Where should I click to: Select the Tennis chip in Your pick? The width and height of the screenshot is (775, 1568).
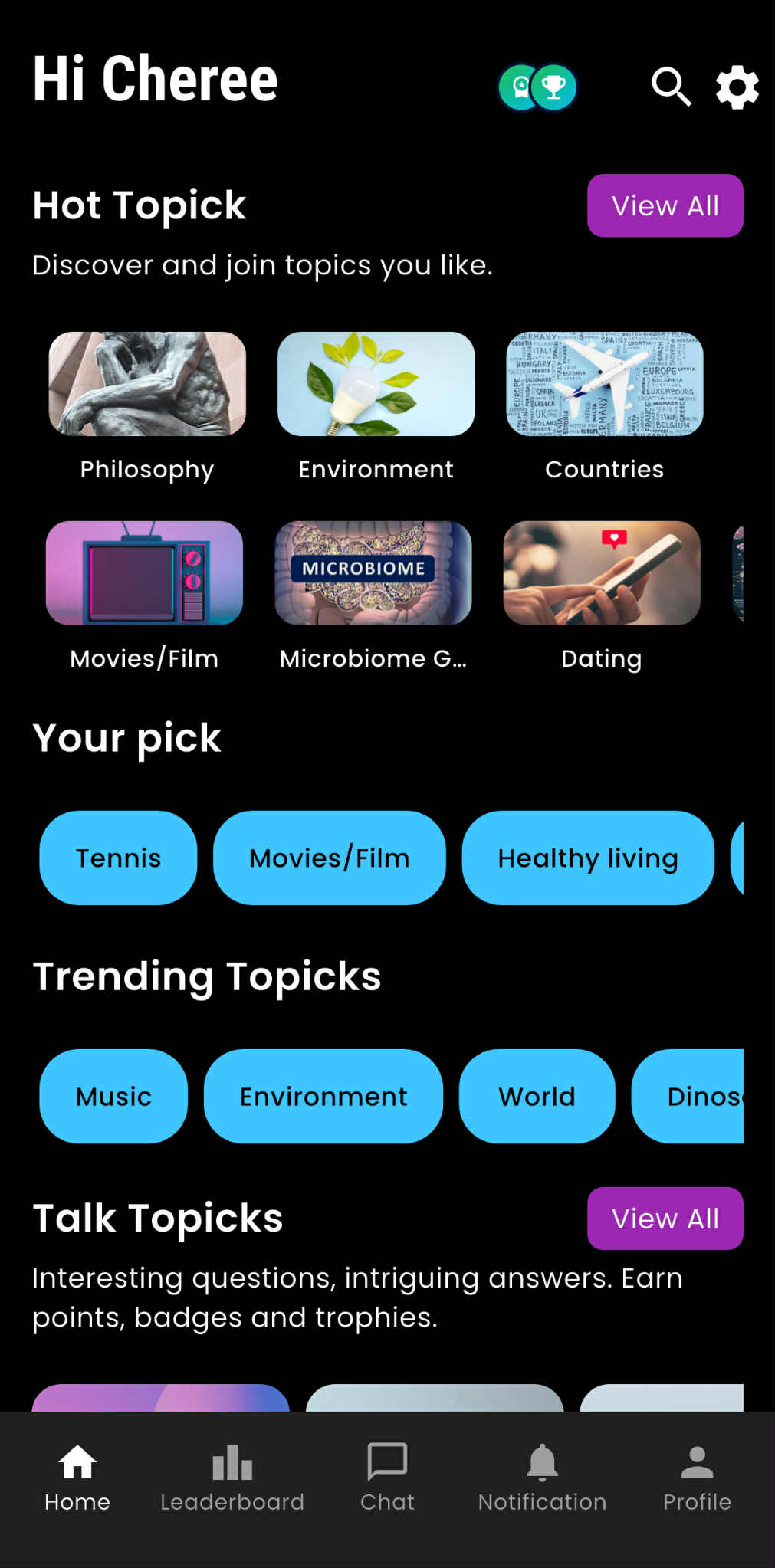tap(118, 858)
